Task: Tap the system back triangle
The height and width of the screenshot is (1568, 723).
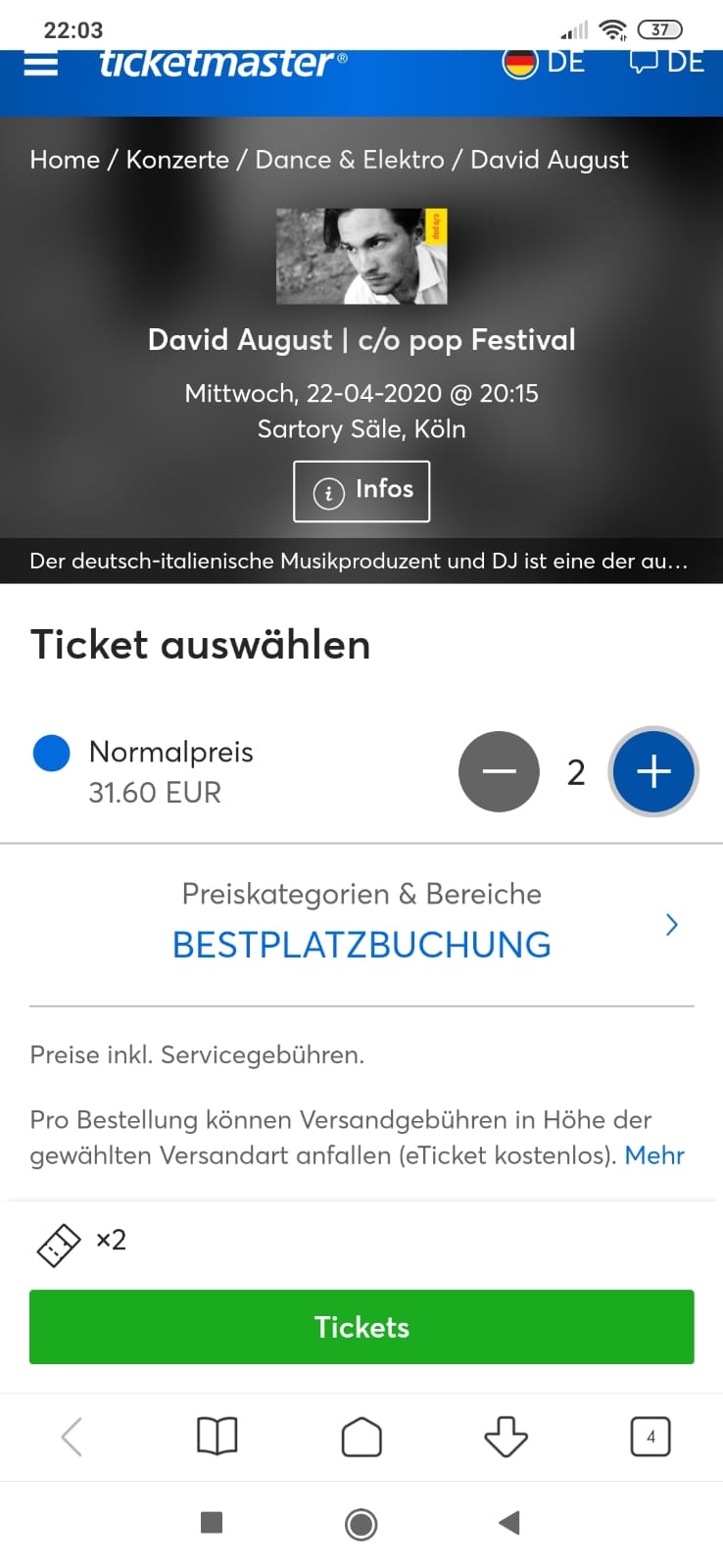Action: (508, 1523)
